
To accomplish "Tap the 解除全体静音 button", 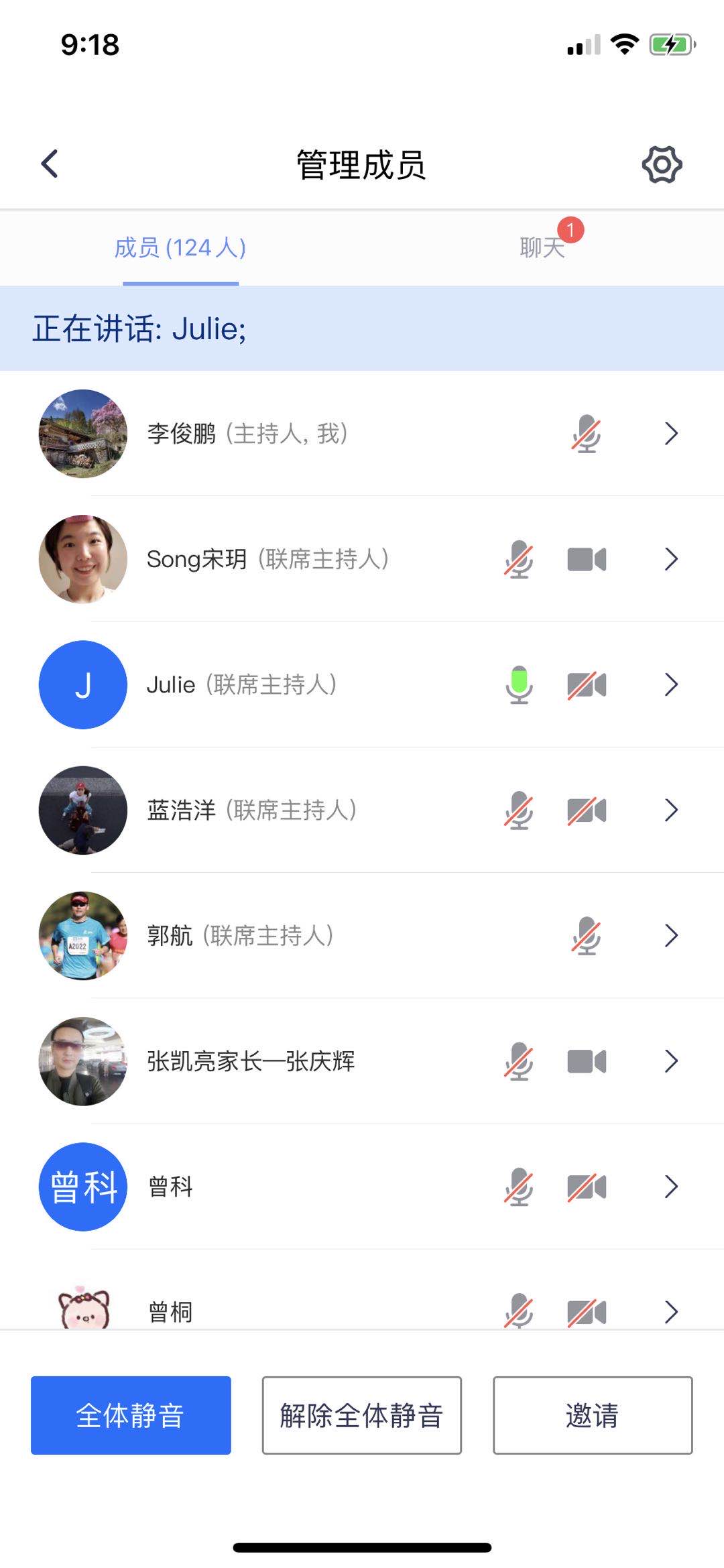I will click(x=361, y=1415).
